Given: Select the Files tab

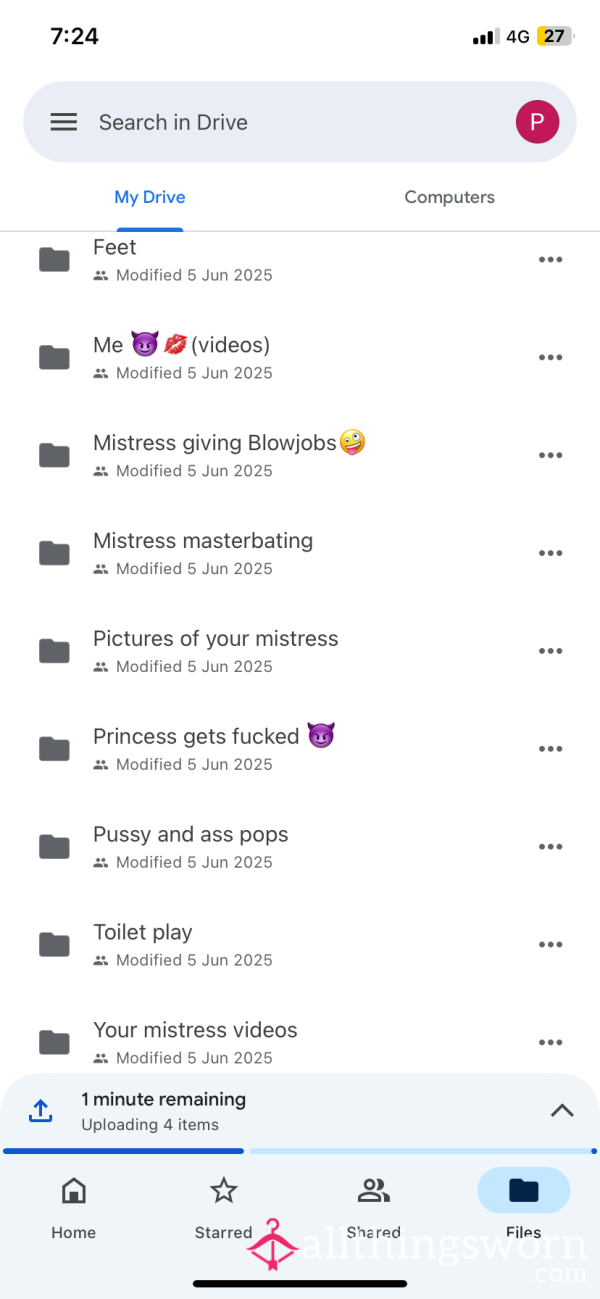Looking at the screenshot, I should (524, 1207).
